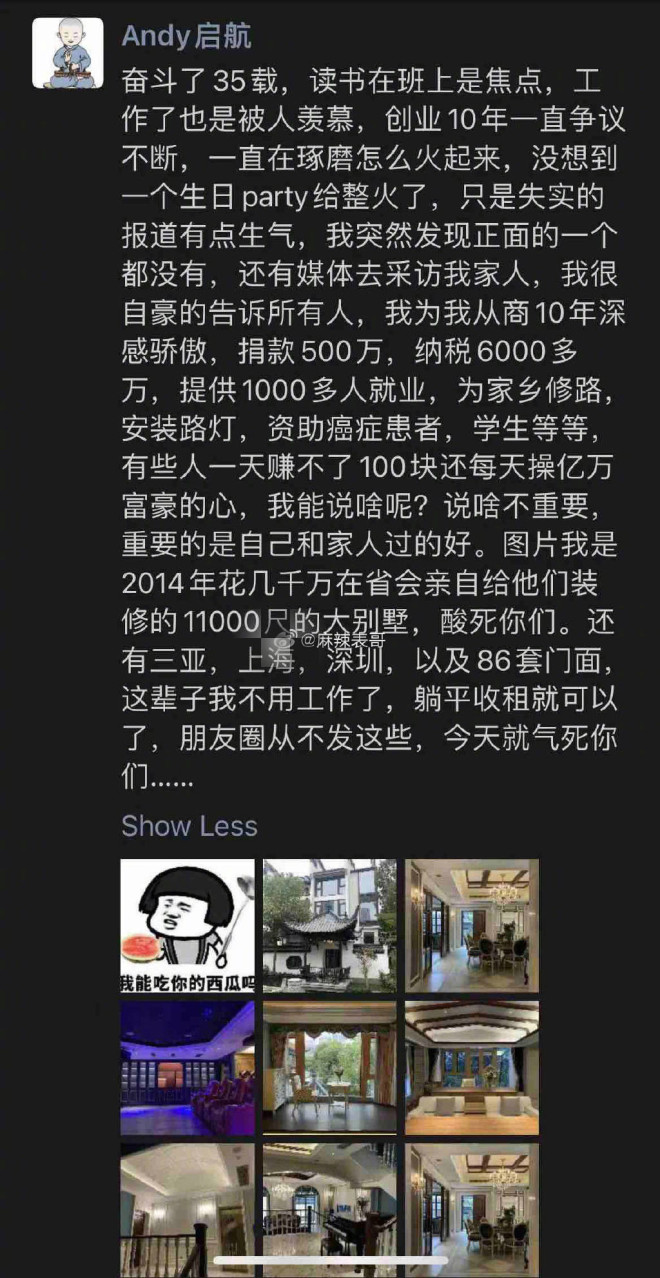Image resolution: width=660 pixels, height=1278 pixels.
Task: Collapse the post with Show Less
Action: point(189,826)
